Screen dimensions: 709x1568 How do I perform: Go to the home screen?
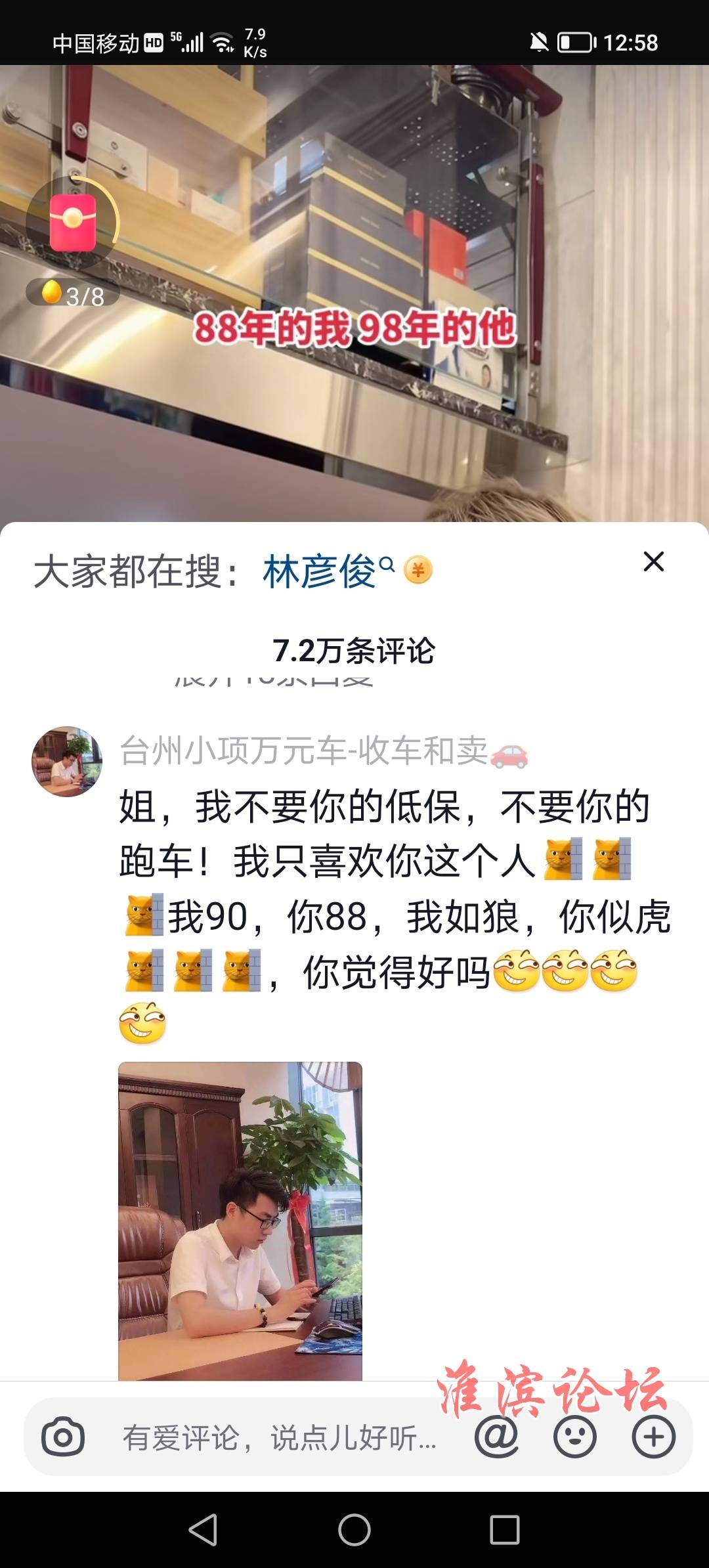[354, 1530]
